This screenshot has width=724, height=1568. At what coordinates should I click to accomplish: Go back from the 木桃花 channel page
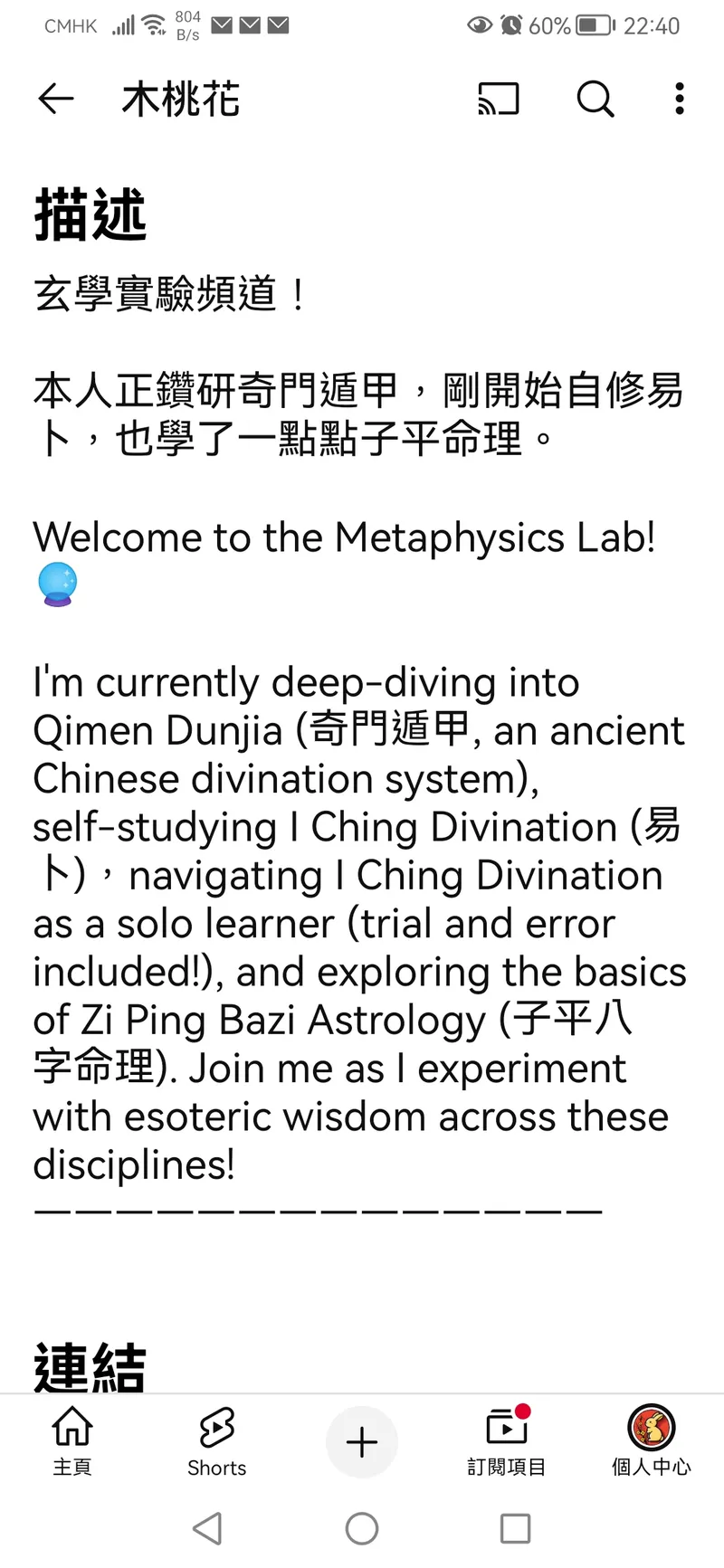click(x=56, y=99)
